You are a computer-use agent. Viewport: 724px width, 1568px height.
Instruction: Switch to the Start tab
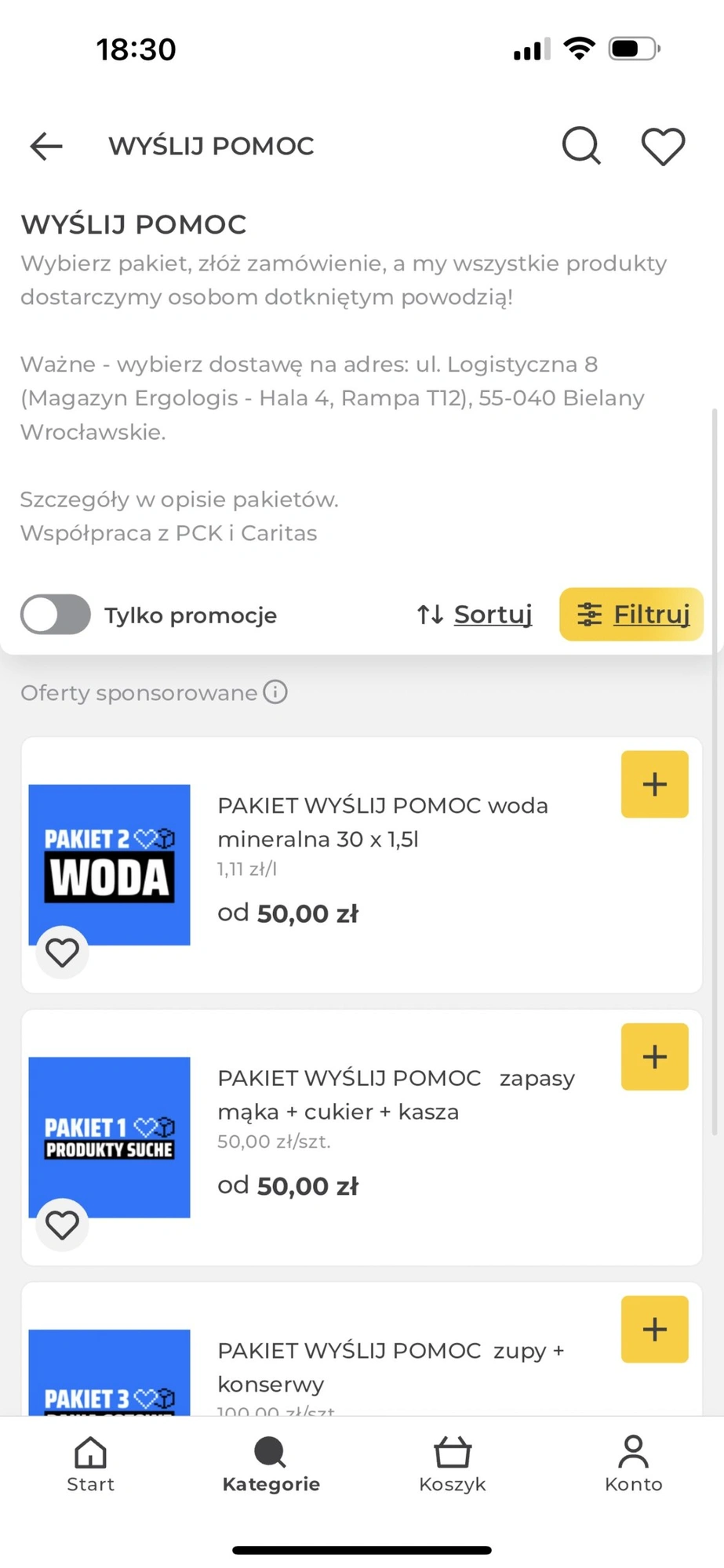click(x=90, y=1464)
